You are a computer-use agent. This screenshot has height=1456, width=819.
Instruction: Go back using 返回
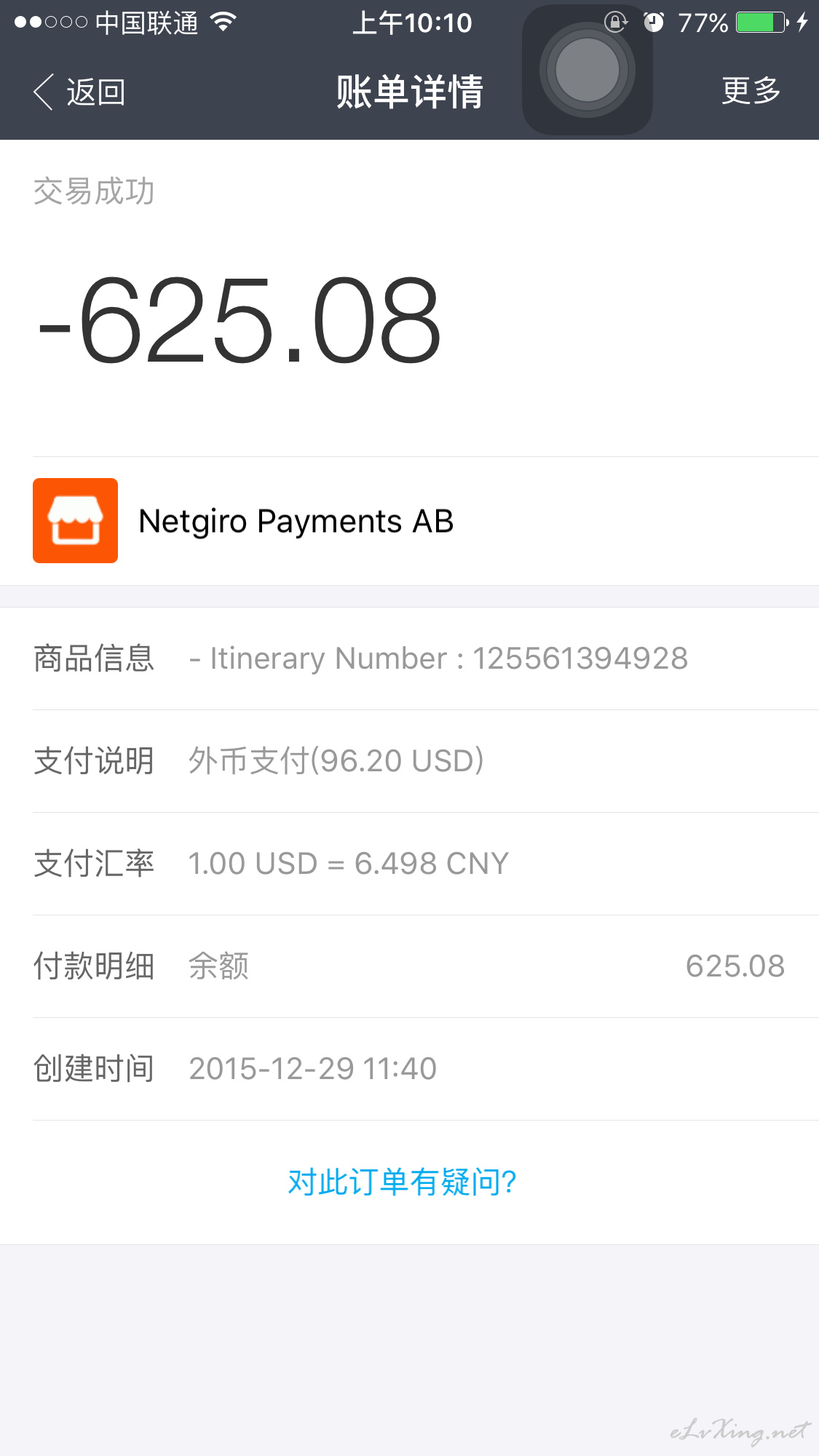[80, 92]
